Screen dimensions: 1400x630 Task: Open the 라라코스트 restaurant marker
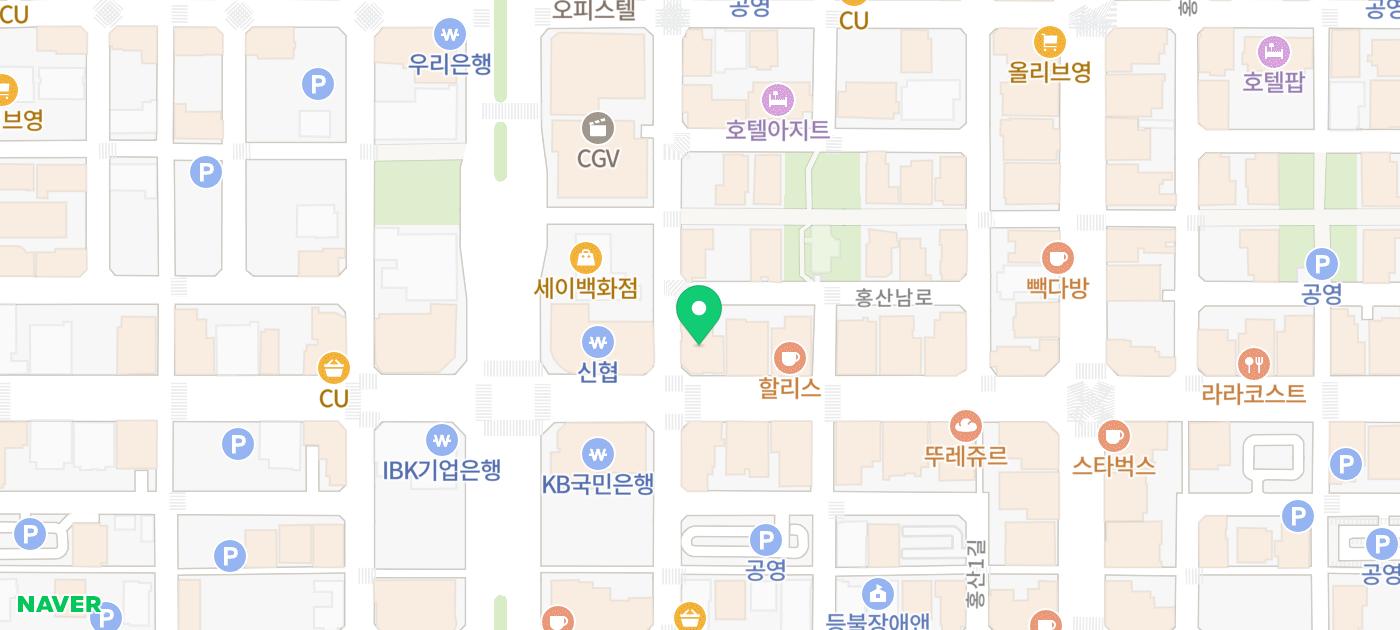point(1253,363)
